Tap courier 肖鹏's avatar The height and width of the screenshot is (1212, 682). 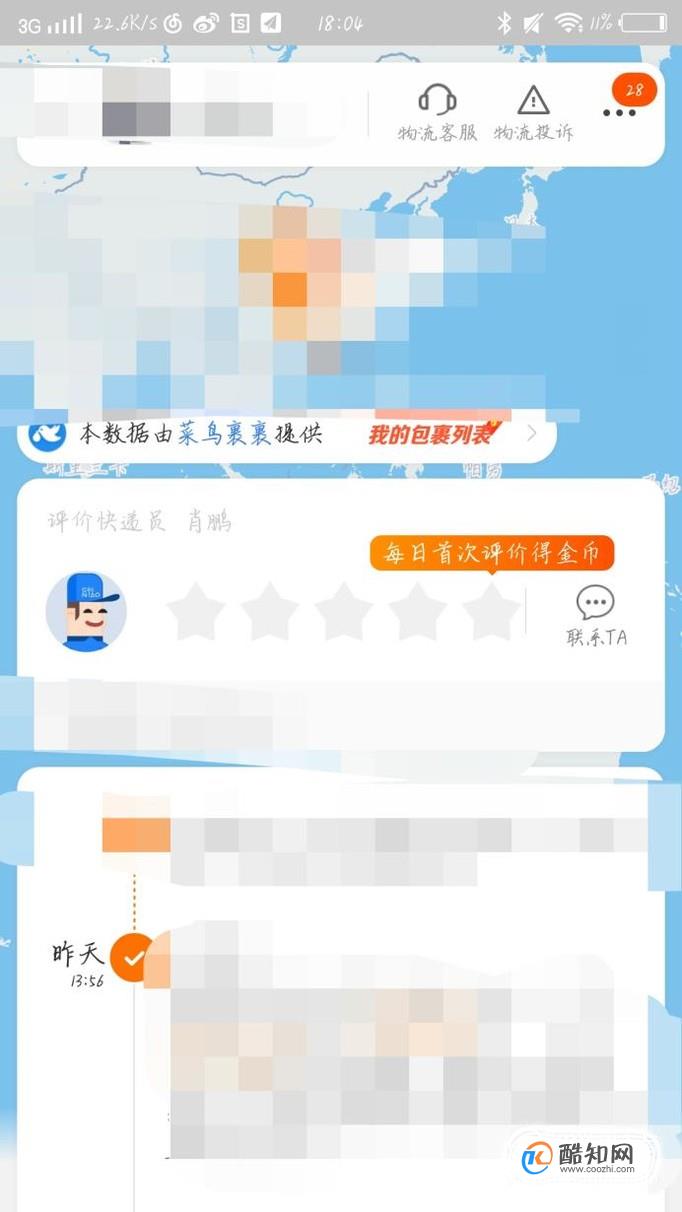point(86,611)
